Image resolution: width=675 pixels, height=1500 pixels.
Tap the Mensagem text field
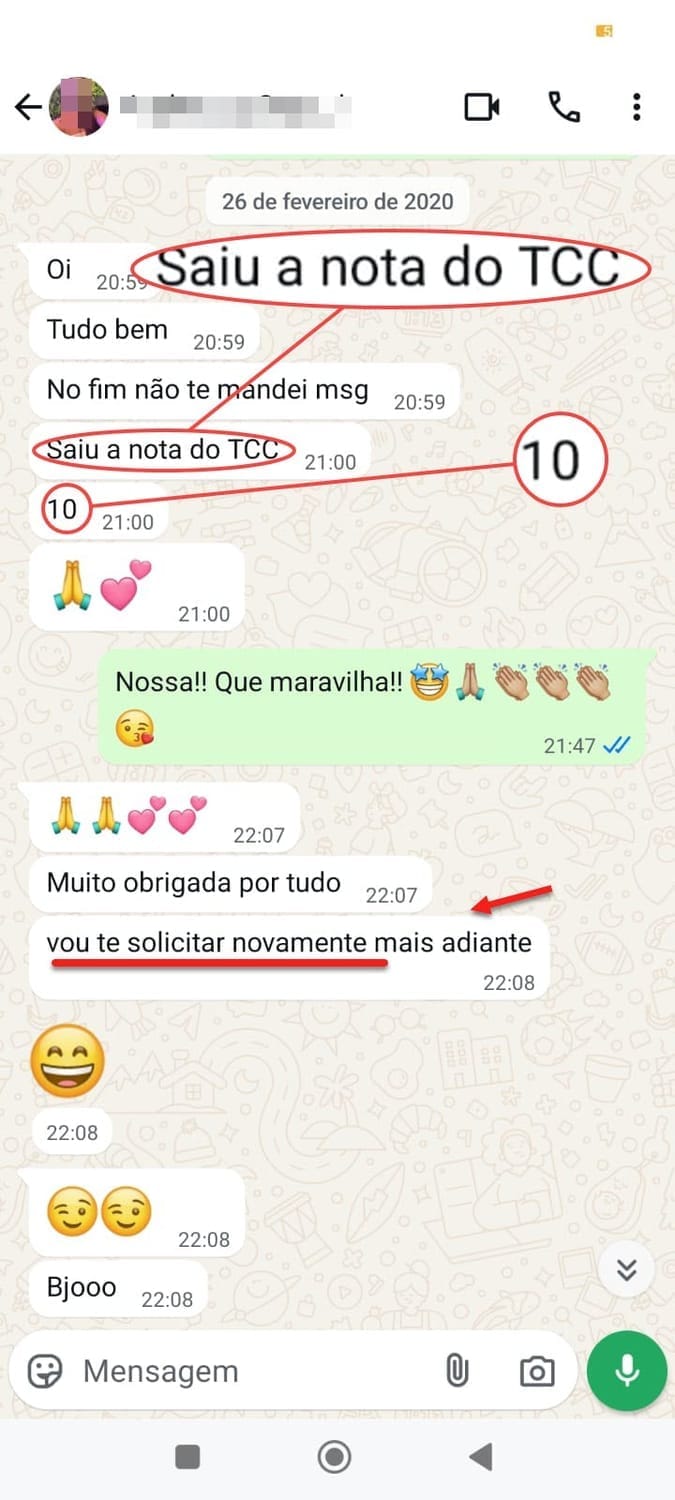(250, 1371)
